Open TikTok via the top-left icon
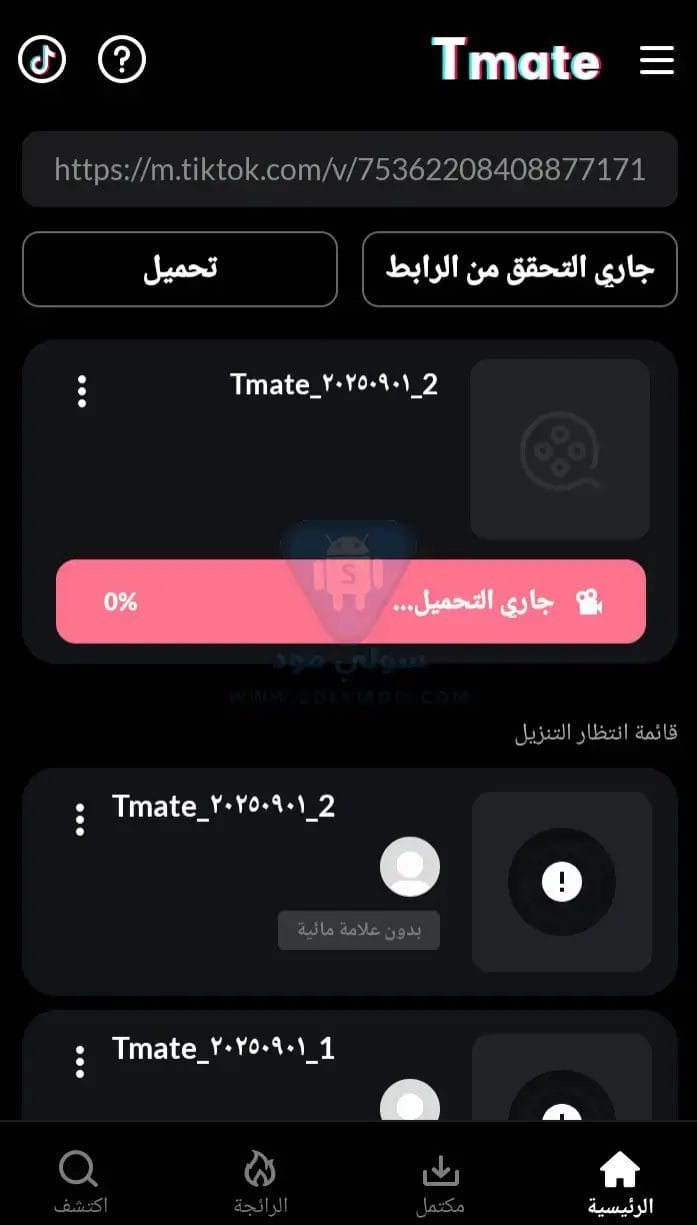The height and width of the screenshot is (1225, 697). 42,61
